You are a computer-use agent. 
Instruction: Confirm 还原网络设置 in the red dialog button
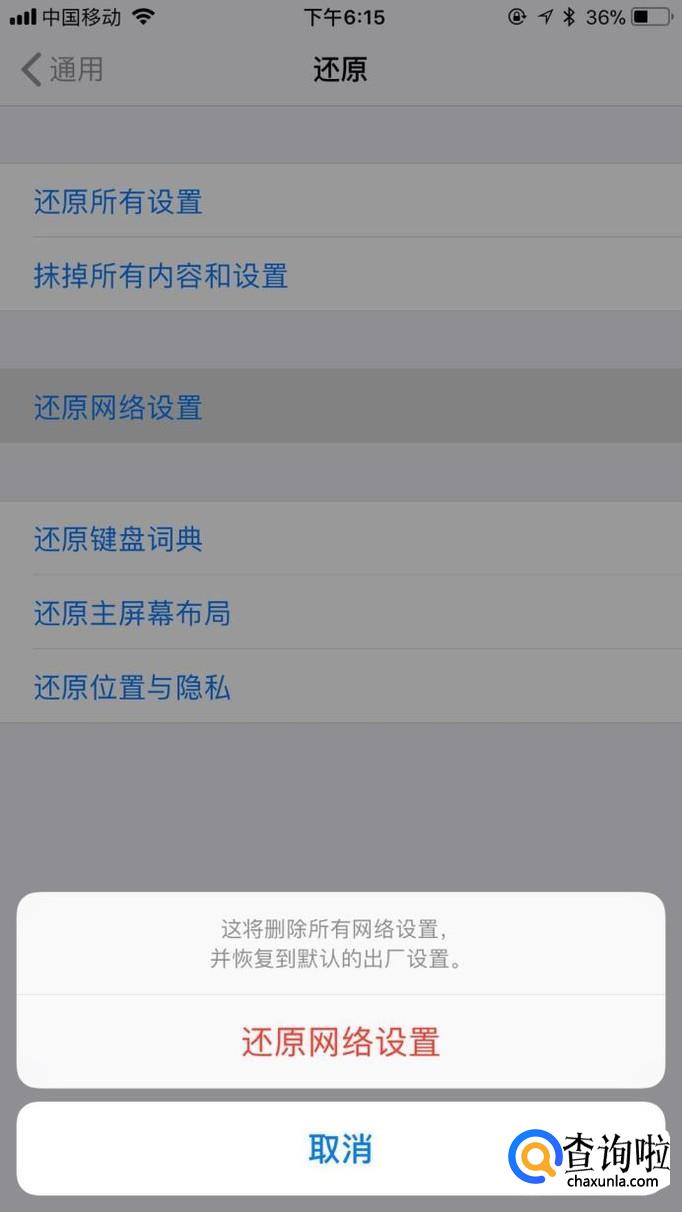[x=340, y=1042]
